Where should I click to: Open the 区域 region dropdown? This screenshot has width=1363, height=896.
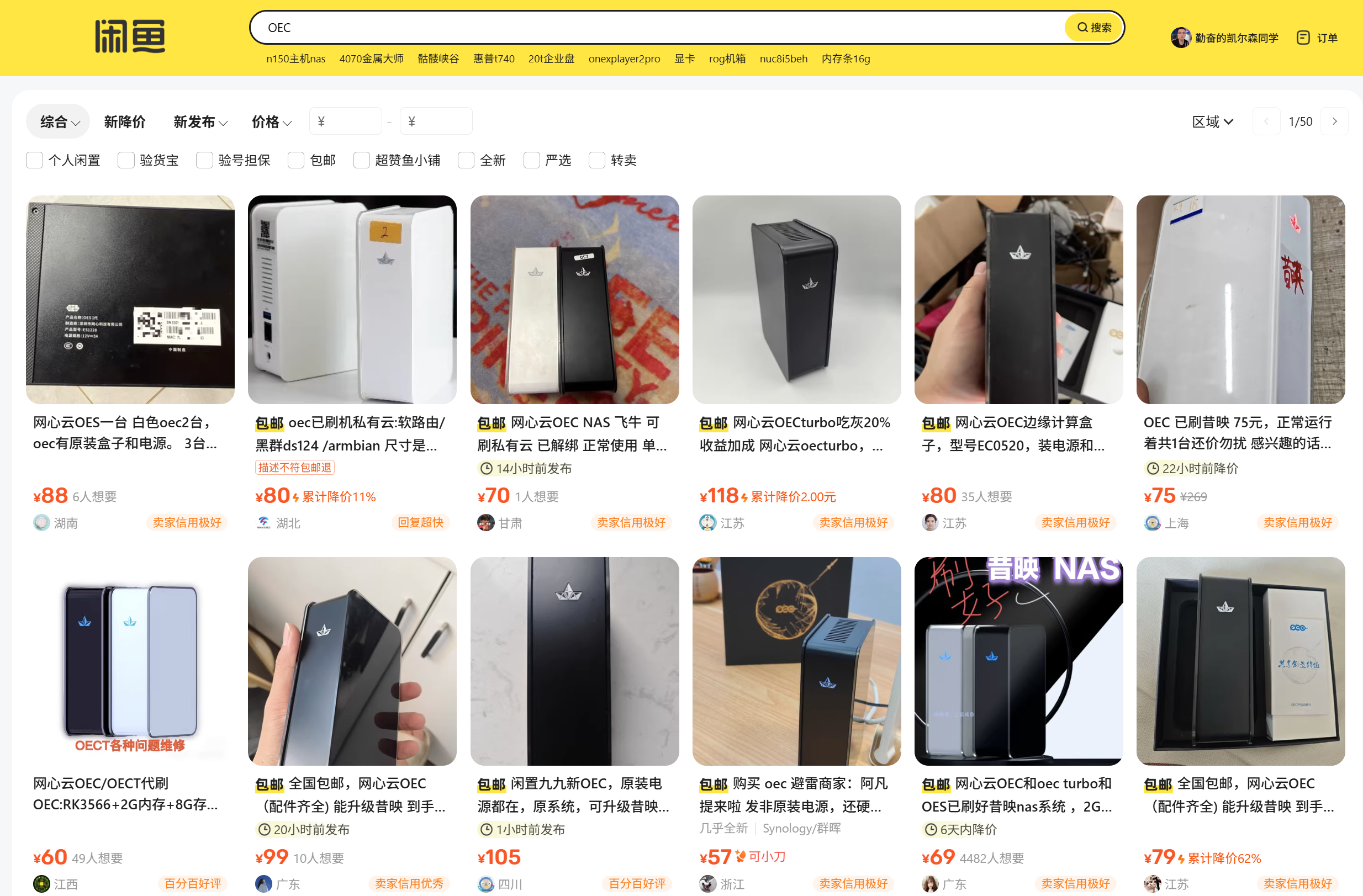[x=1212, y=121]
